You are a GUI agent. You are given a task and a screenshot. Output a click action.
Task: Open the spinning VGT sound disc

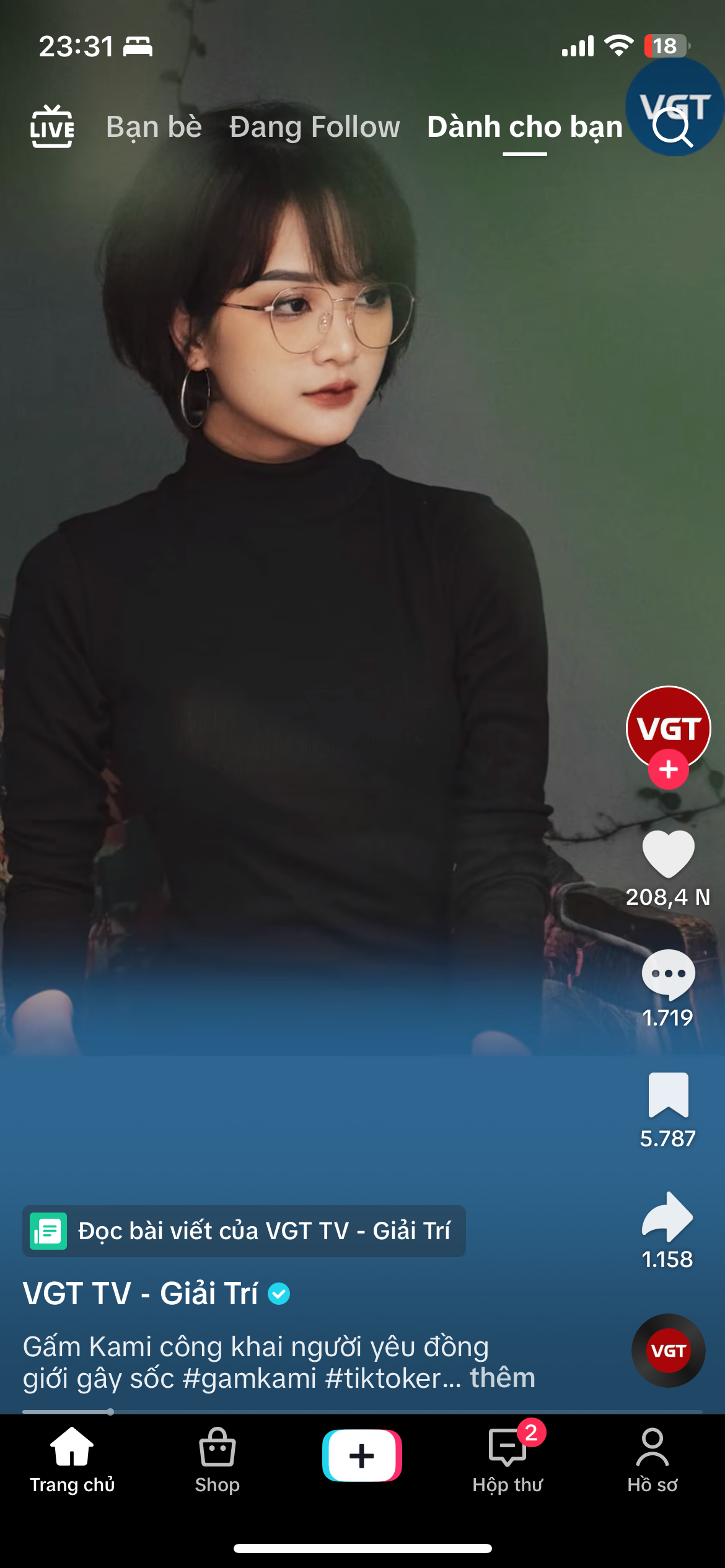(x=668, y=1351)
